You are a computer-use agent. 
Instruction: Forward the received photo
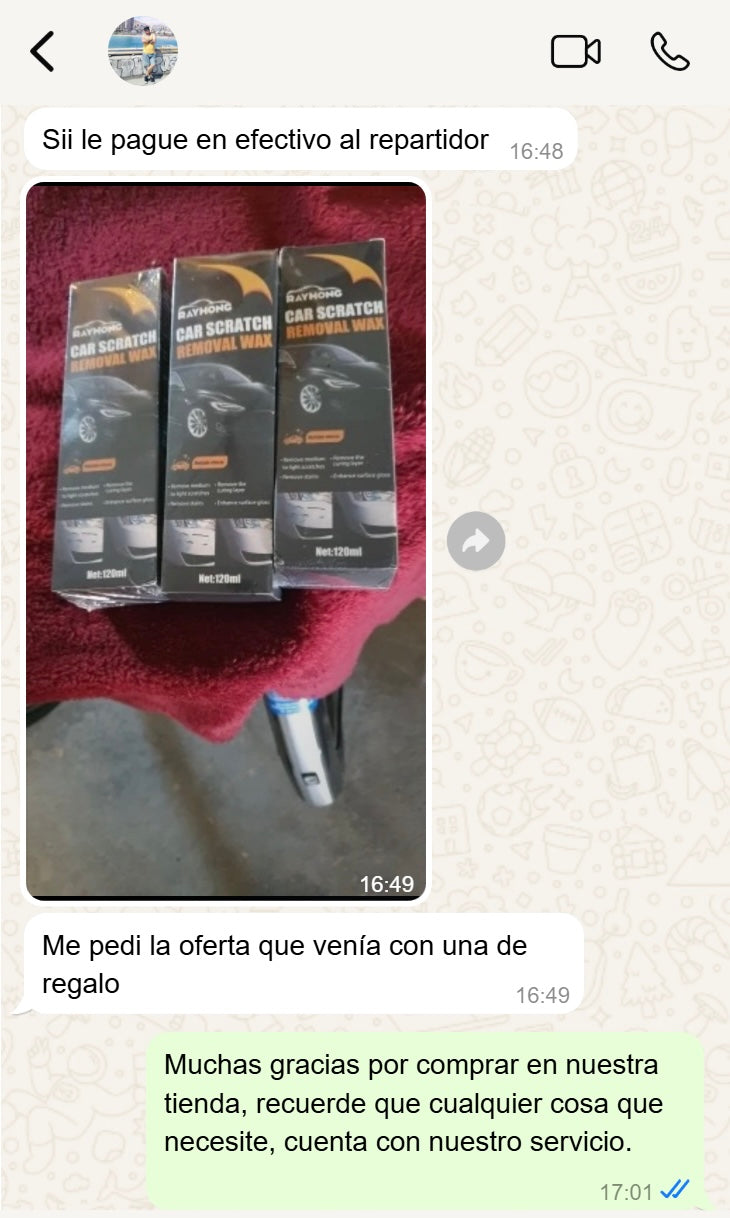point(476,542)
